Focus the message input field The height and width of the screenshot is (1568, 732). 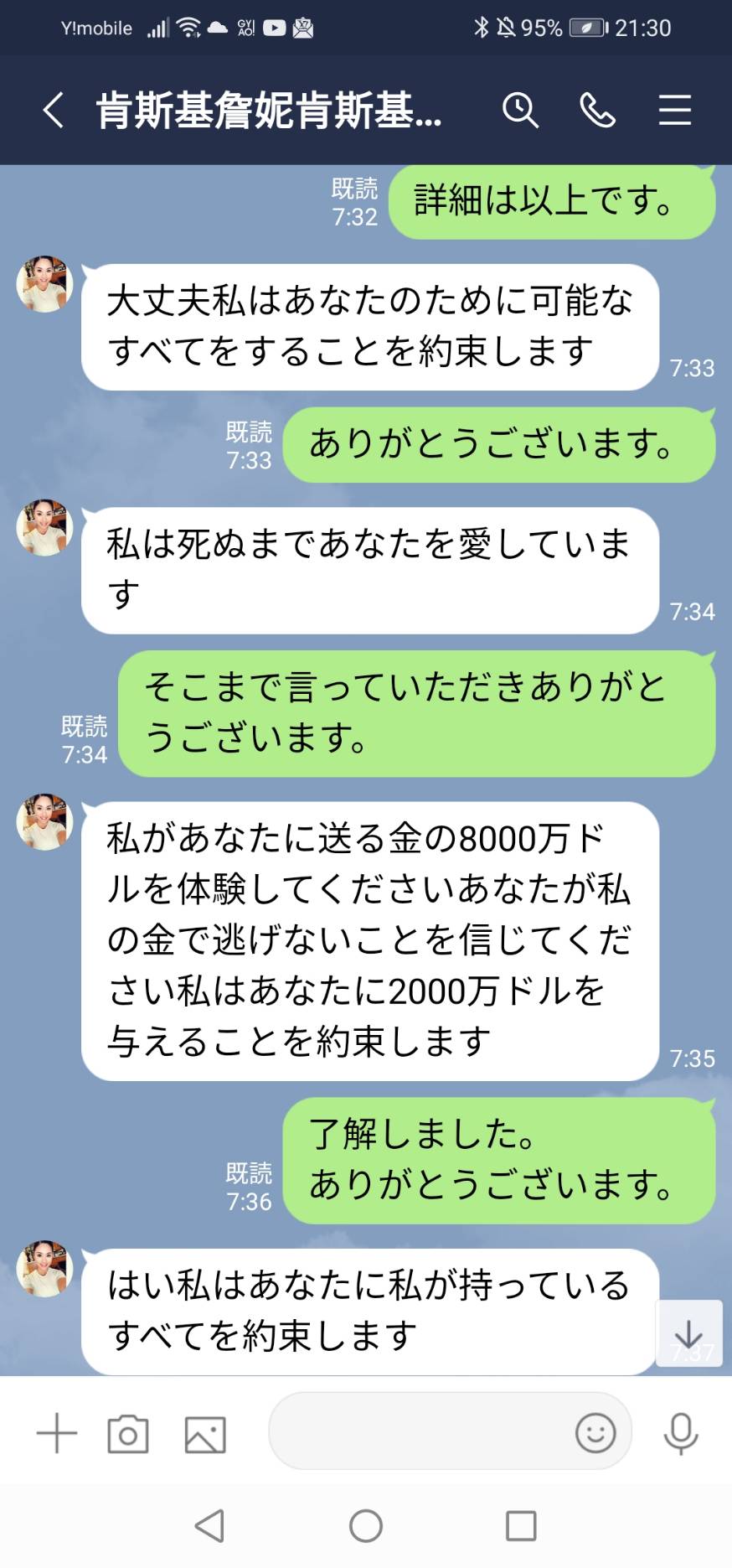[x=419, y=1432]
